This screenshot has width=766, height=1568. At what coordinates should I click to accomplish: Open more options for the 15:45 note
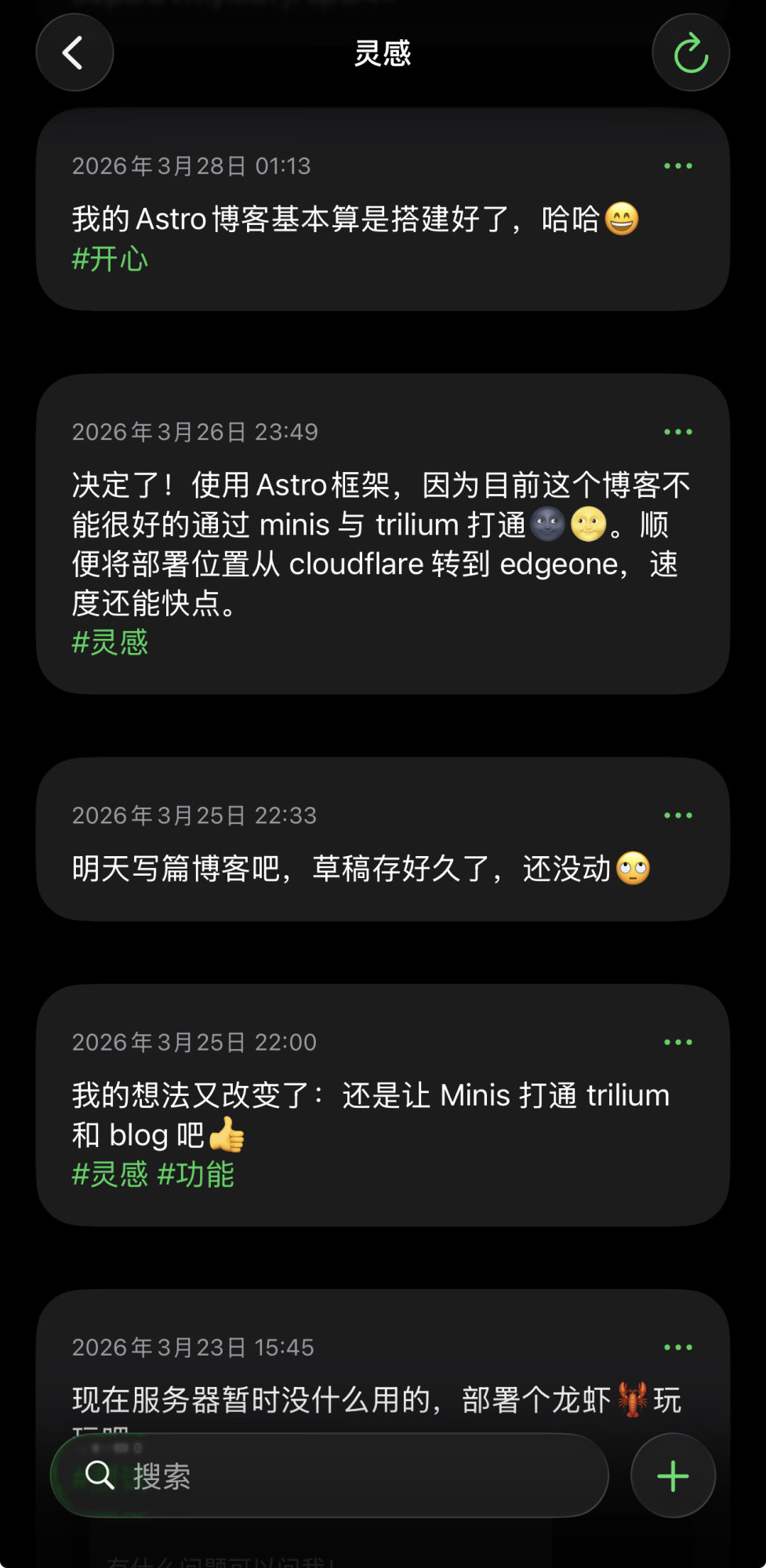tap(677, 1347)
